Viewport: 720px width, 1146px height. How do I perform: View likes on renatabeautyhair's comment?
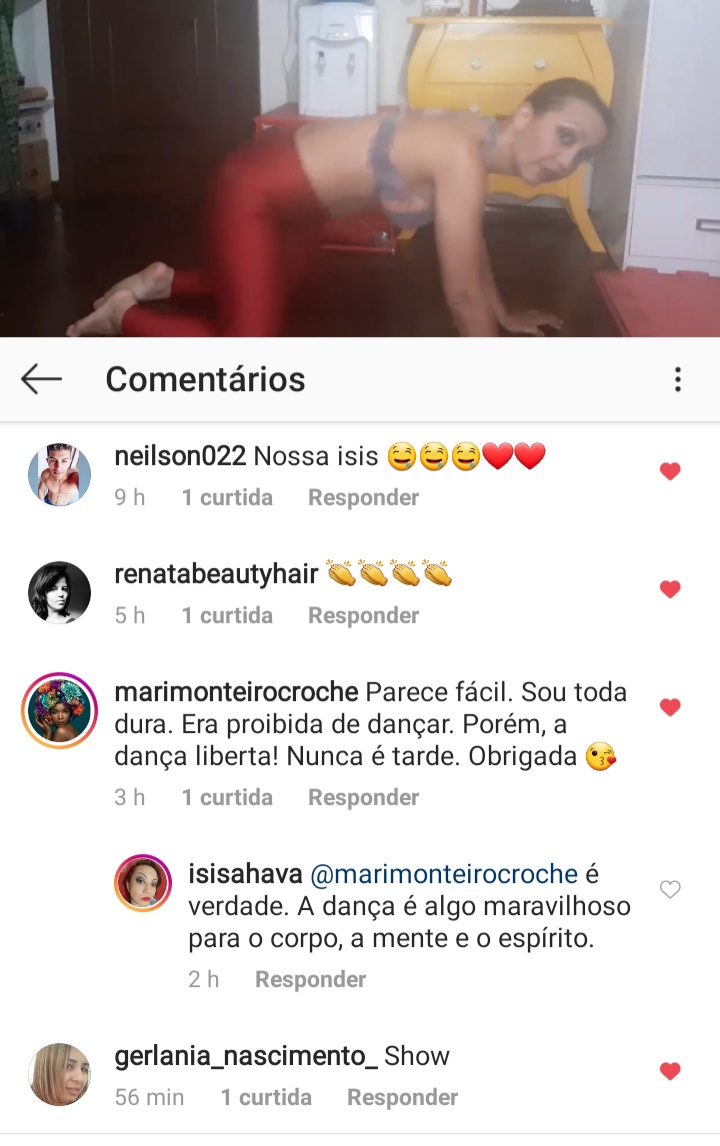click(x=227, y=615)
